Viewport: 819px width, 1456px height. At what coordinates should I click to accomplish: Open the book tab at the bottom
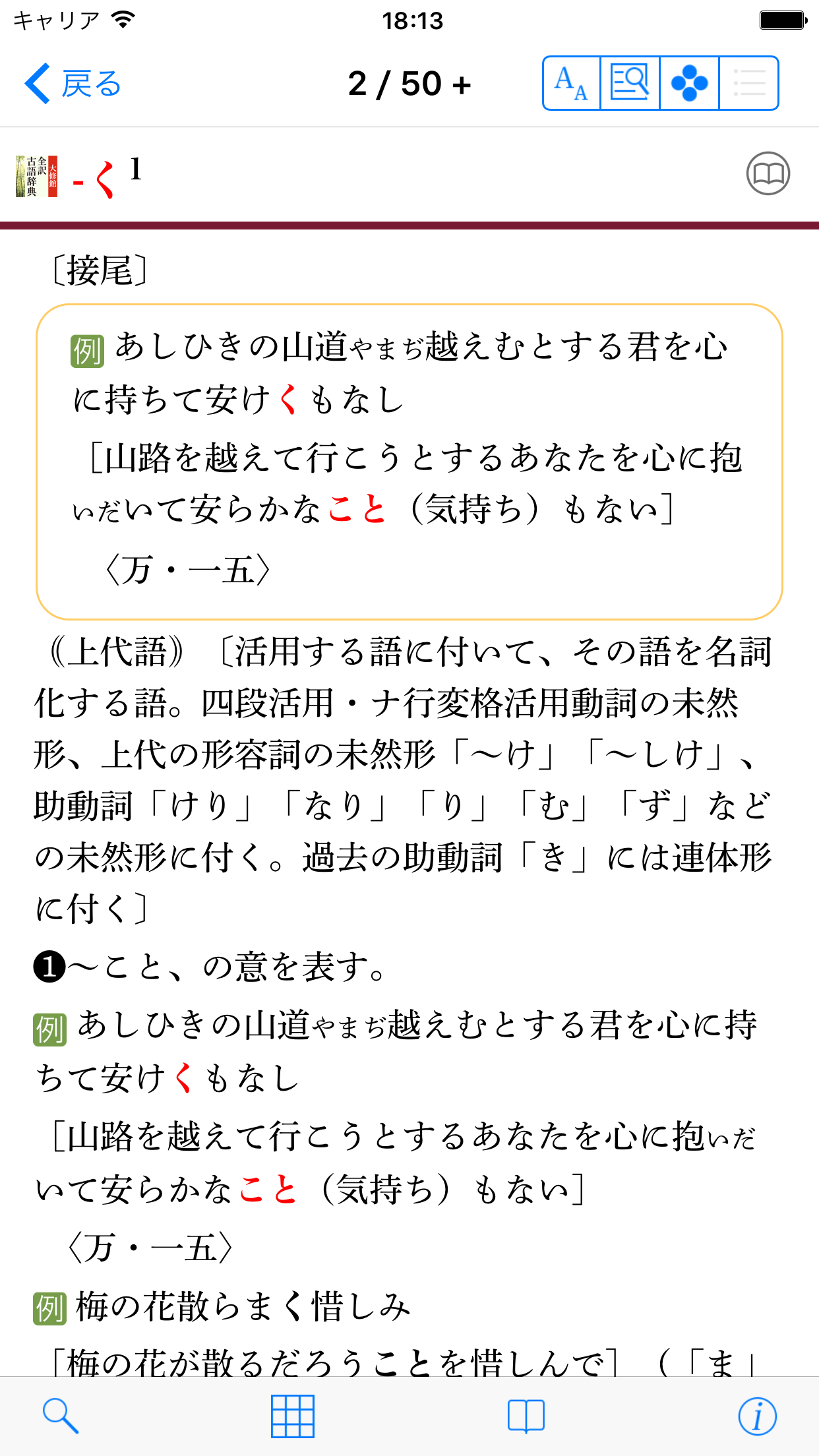(x=526, y=1416)
